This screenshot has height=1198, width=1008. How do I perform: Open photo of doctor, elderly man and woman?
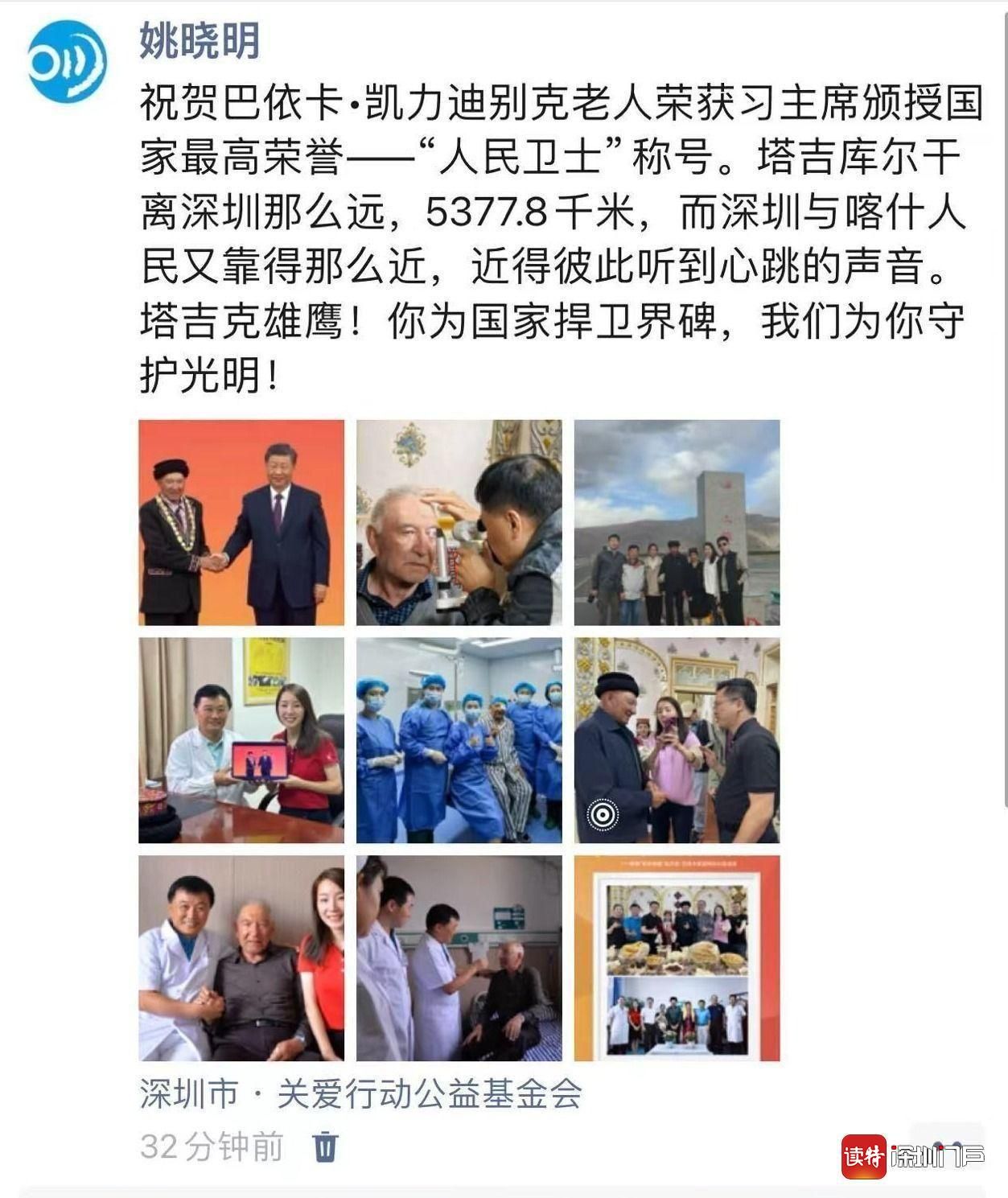pos(241,957)
